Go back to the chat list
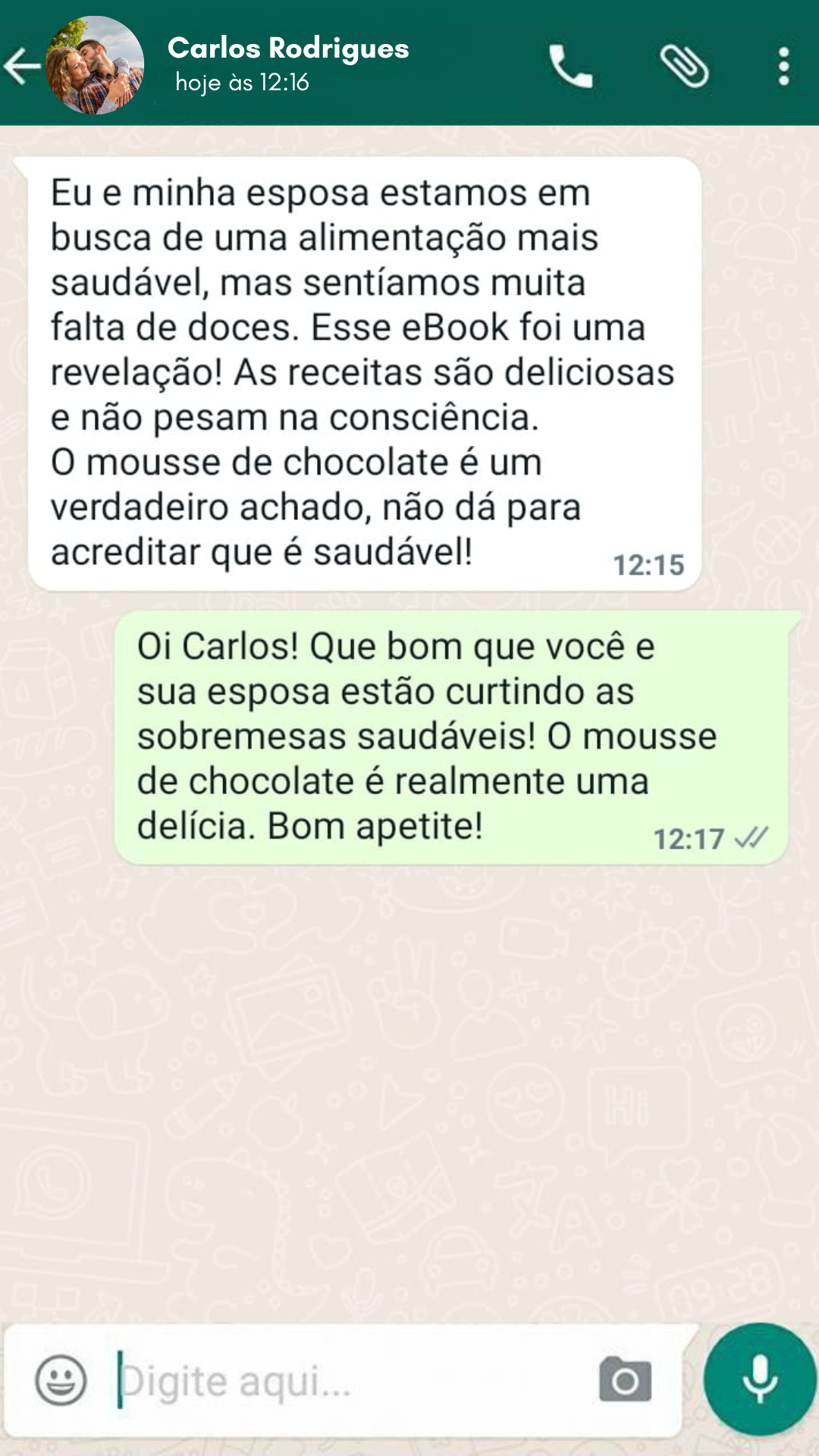Screen dimensions: 819x1456 [x=22, y=66]
